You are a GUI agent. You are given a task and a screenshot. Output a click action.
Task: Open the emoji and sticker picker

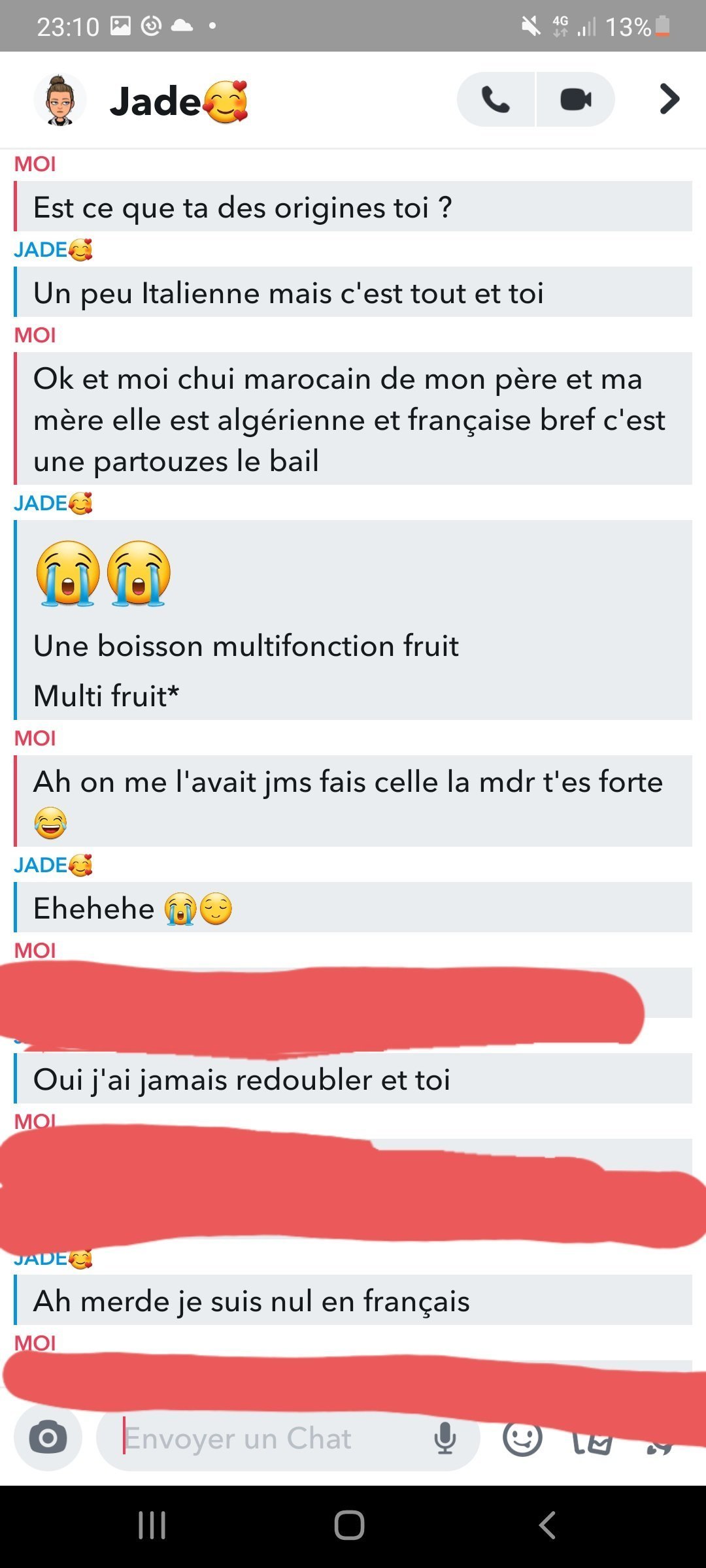point(522,1437)
